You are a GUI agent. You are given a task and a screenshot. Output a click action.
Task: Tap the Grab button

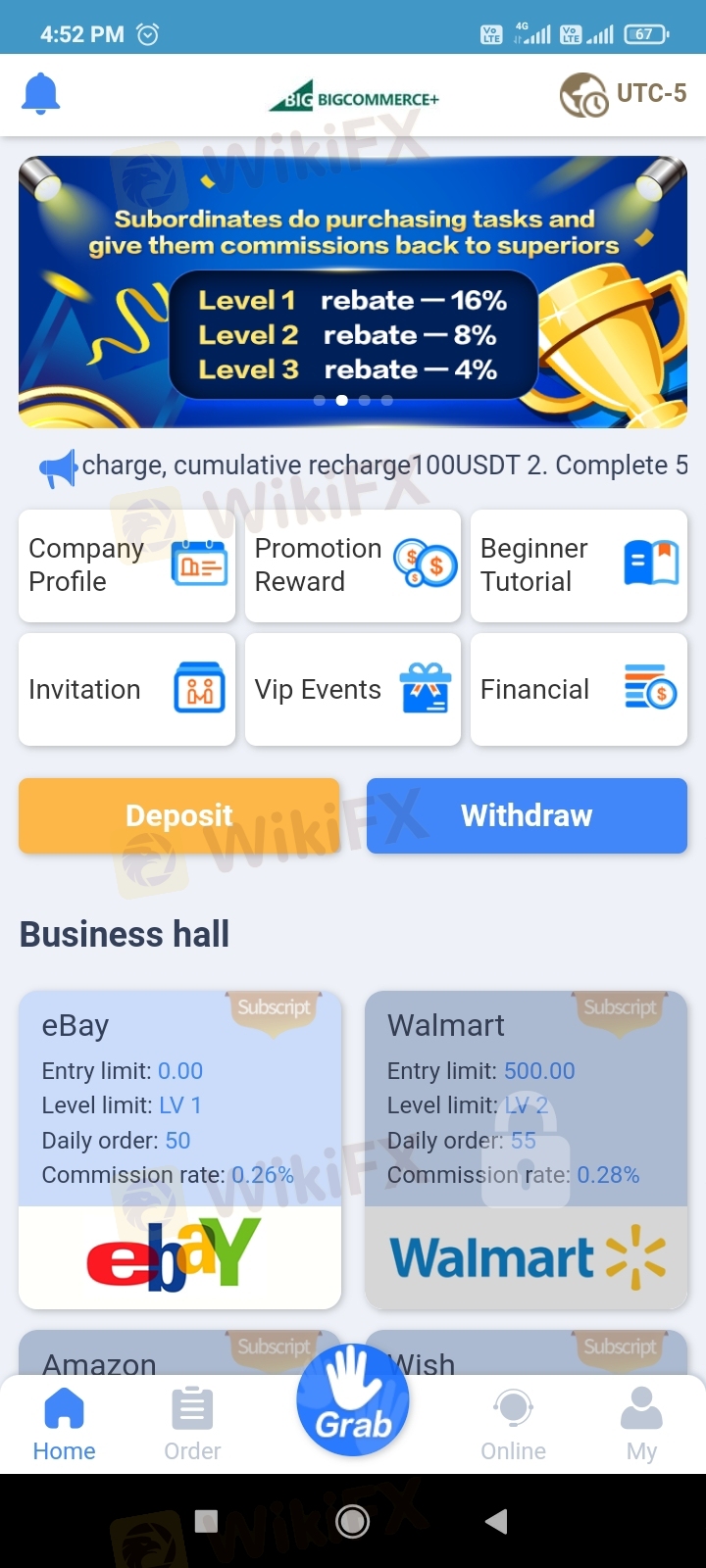353,1400
